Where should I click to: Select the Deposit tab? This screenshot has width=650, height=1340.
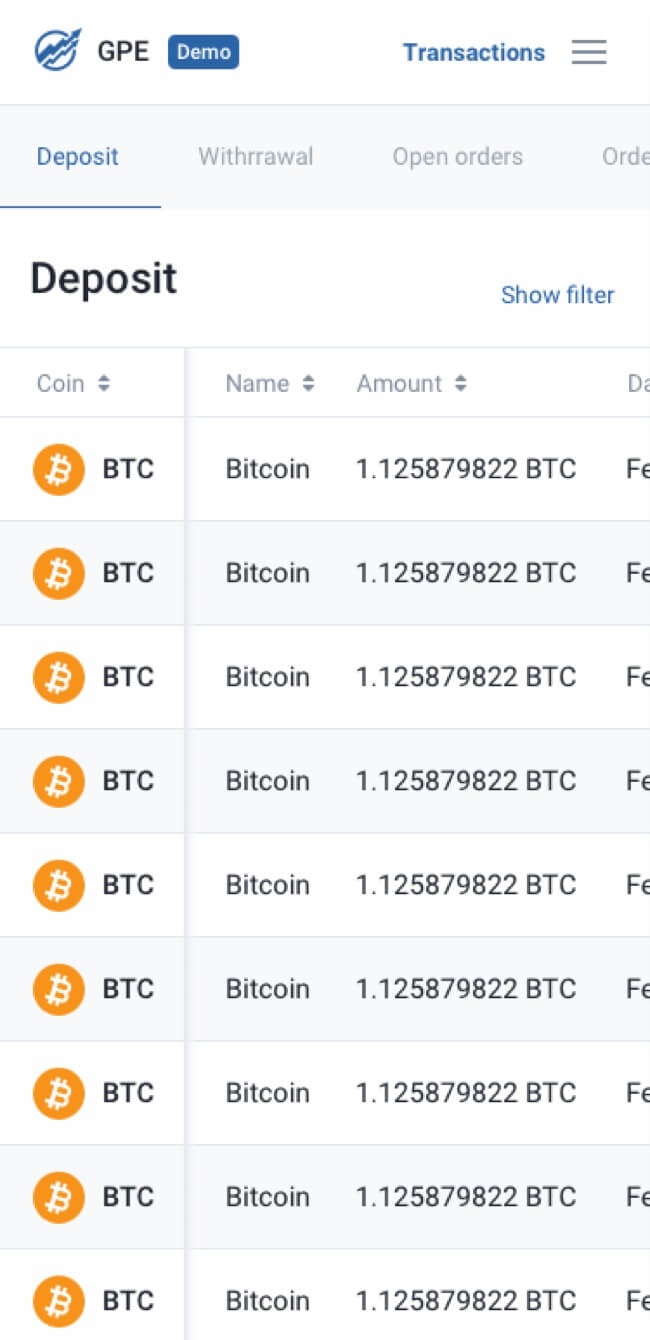pos(78,157)
